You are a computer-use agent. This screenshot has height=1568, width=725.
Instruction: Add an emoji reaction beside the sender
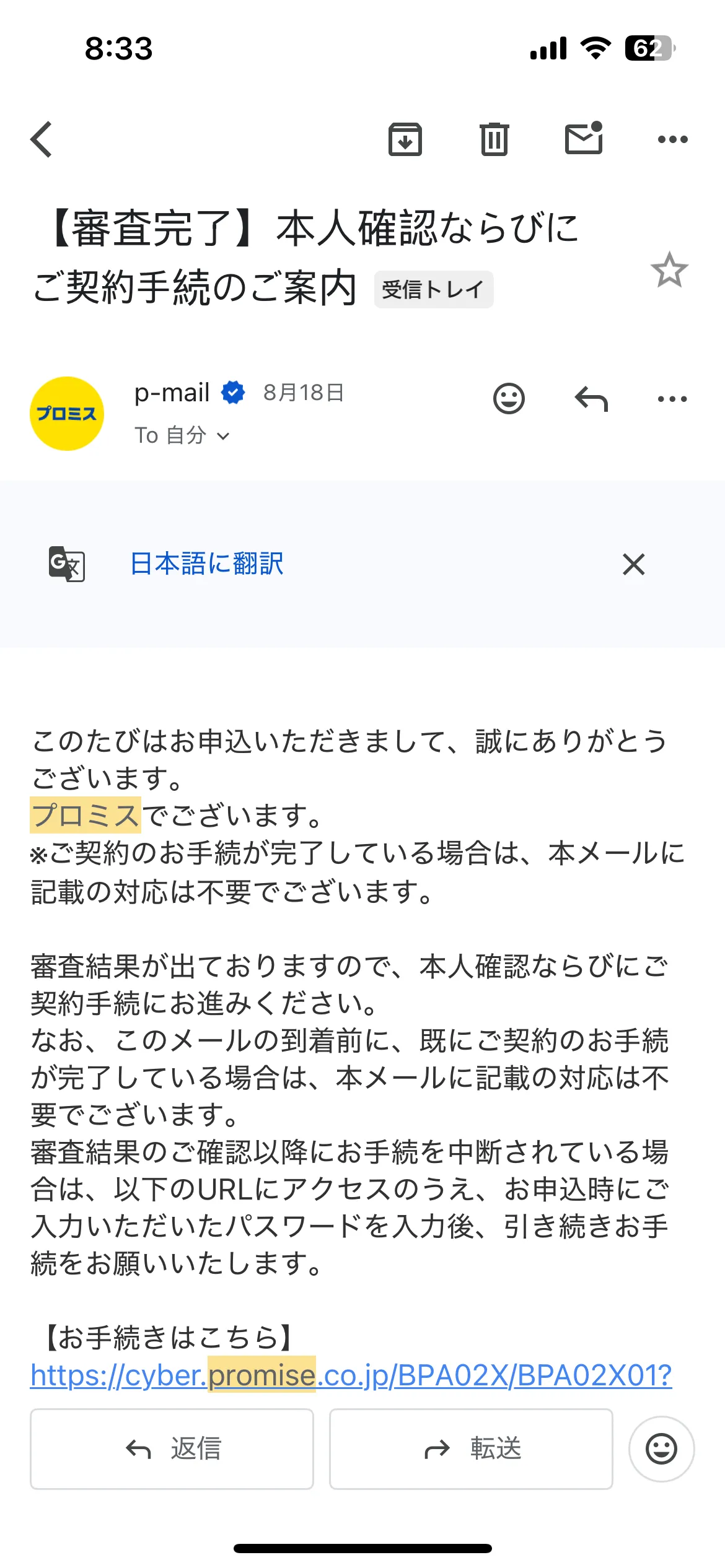coord(509,399)
